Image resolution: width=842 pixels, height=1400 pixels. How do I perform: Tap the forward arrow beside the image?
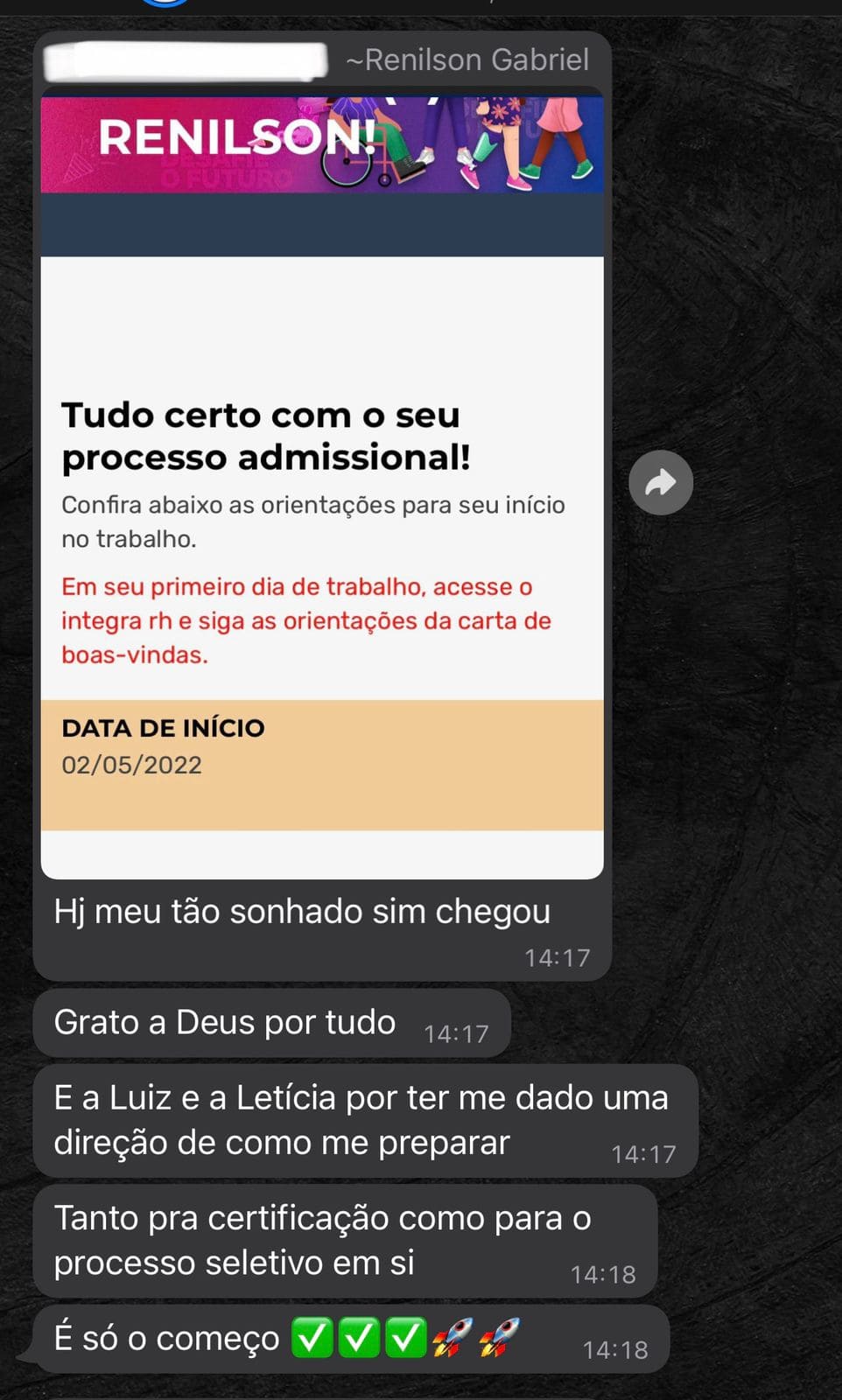pyautogui.click(x=661, y=482)
